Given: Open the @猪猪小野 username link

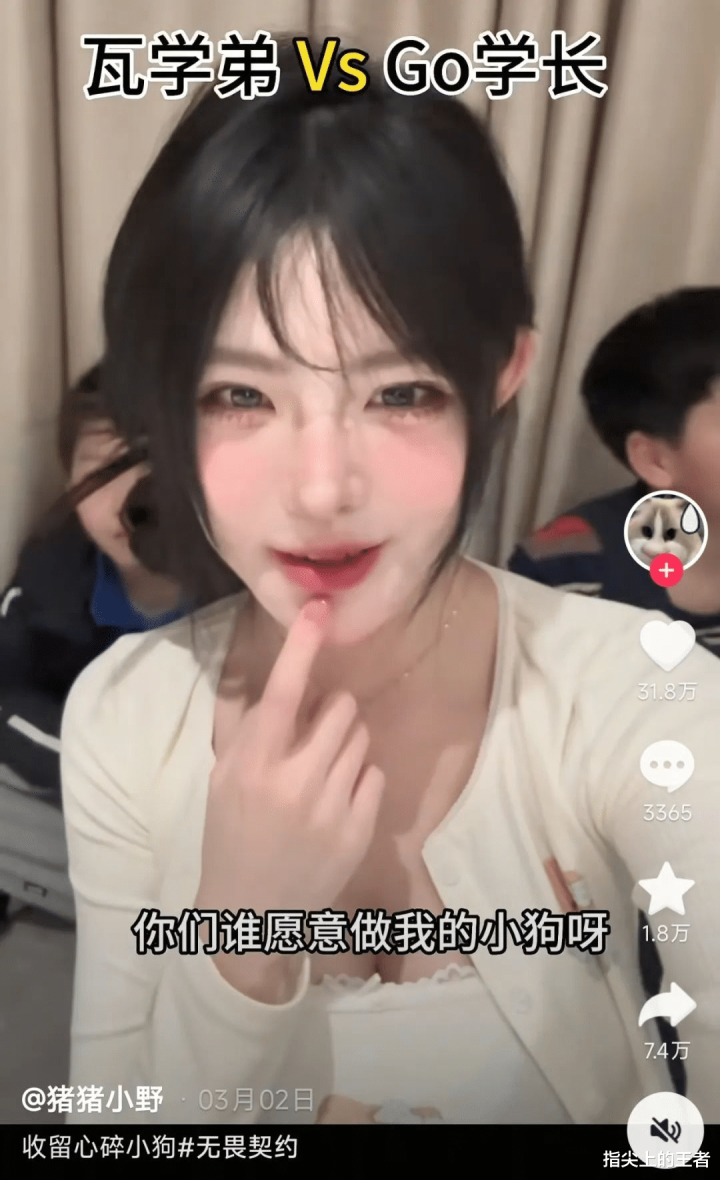Looking at the screenshot, I should tap(93, 1100).
